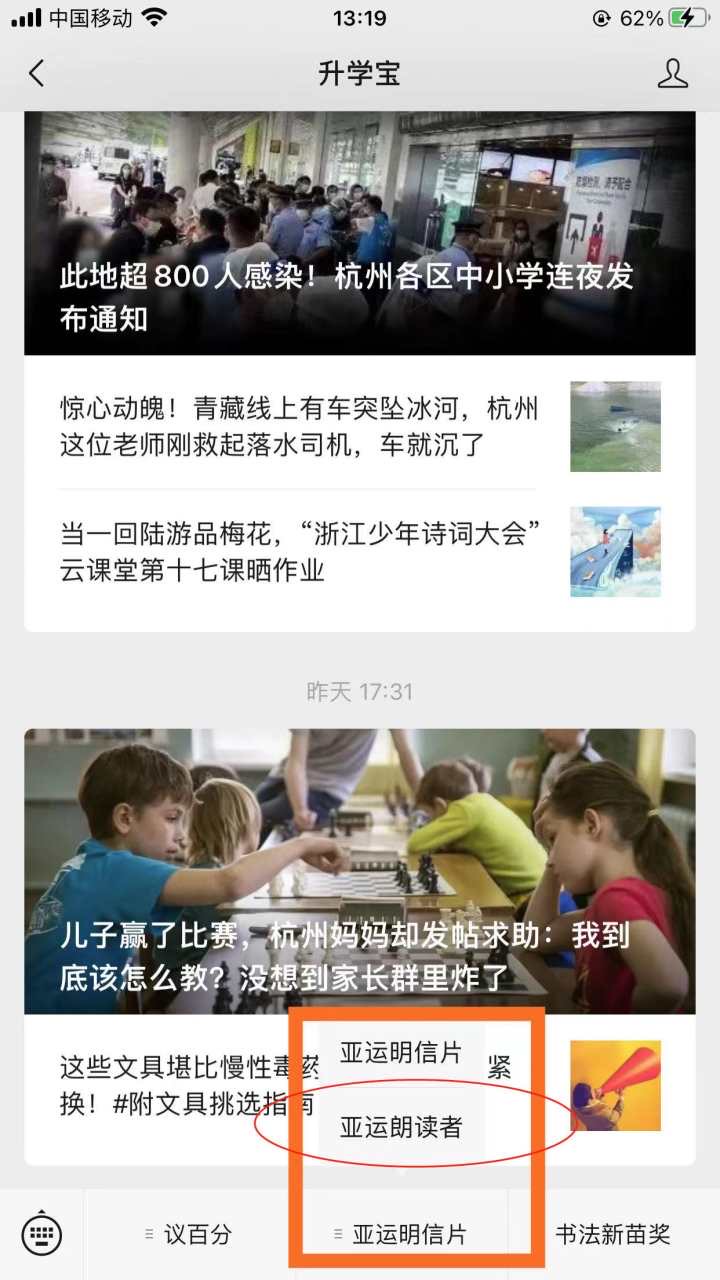Collapse the 亚运明信片 bottom menu
The height and width of the screenshot is (1280, 720).
(402, 1235)
